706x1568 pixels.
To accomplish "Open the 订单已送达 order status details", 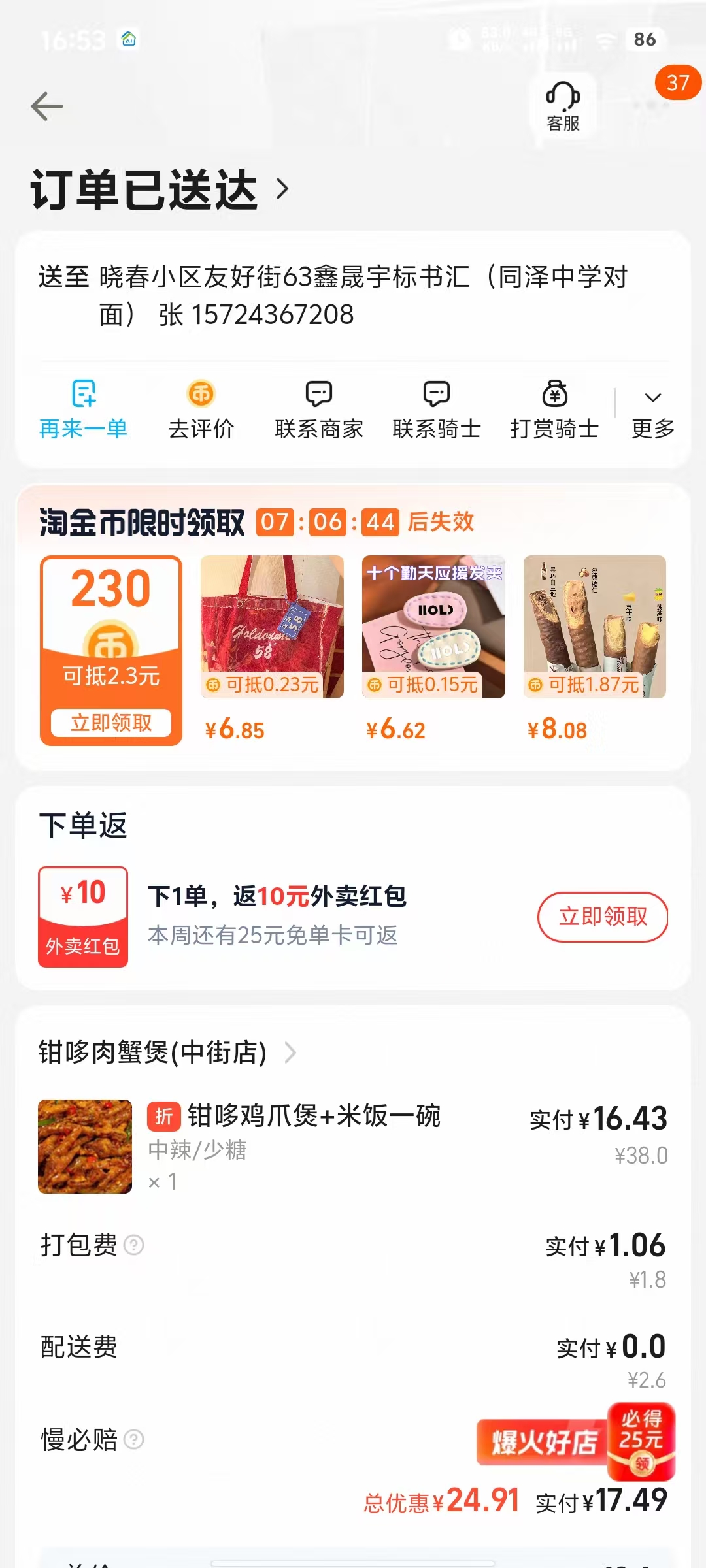I will (x=160, y=189).
